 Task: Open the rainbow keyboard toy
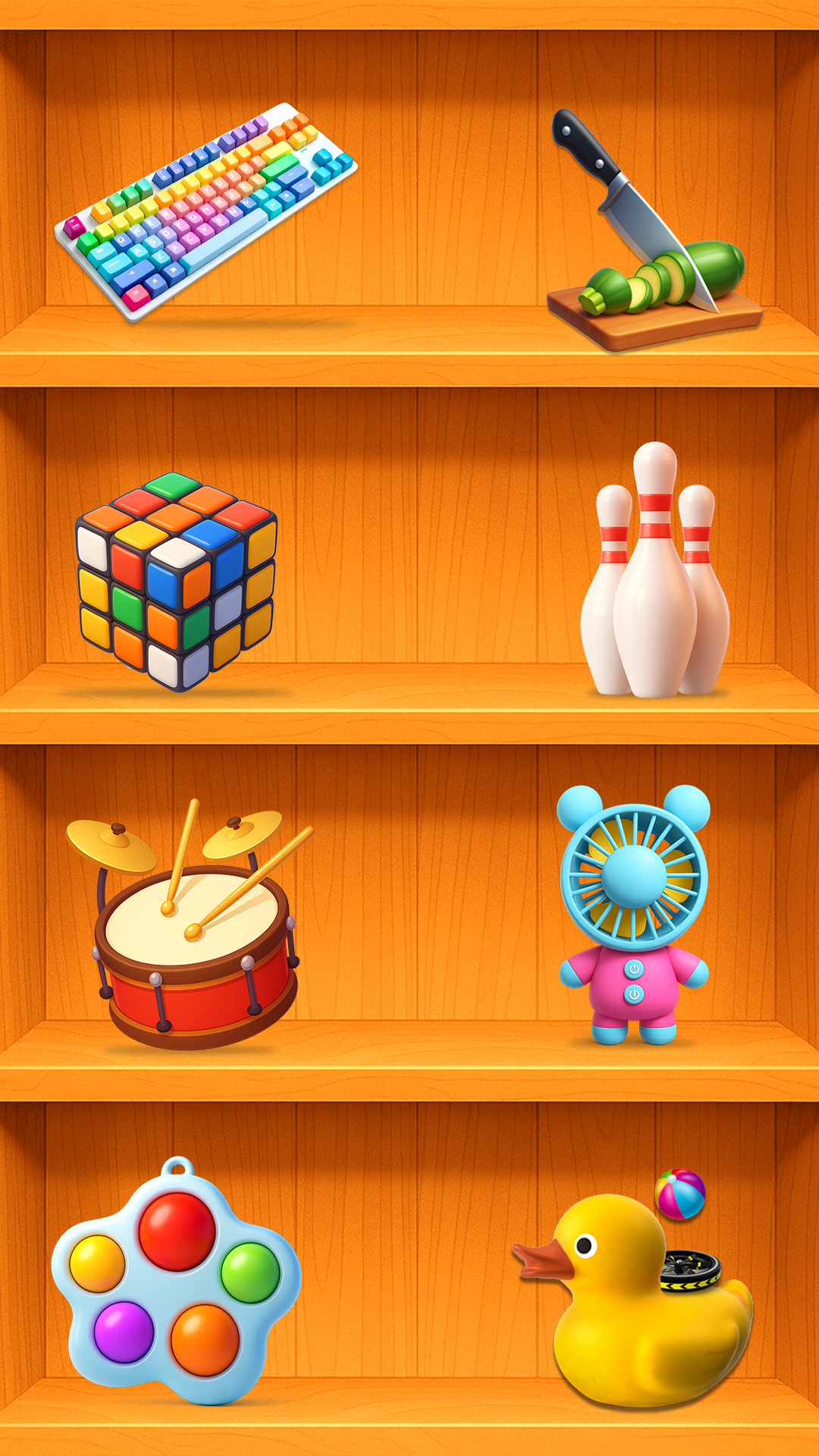click(205, 211)
